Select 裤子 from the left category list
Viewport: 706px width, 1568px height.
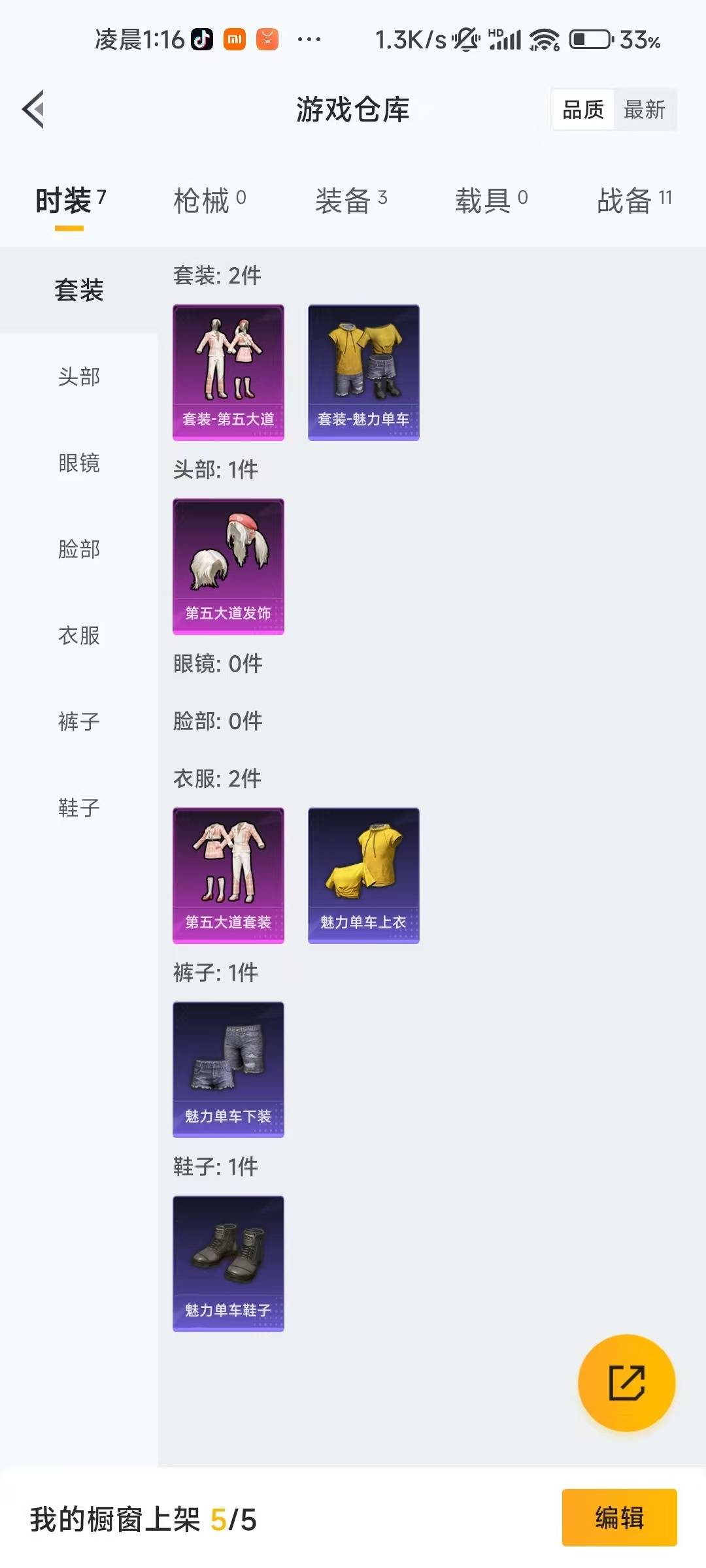[79, 722]
